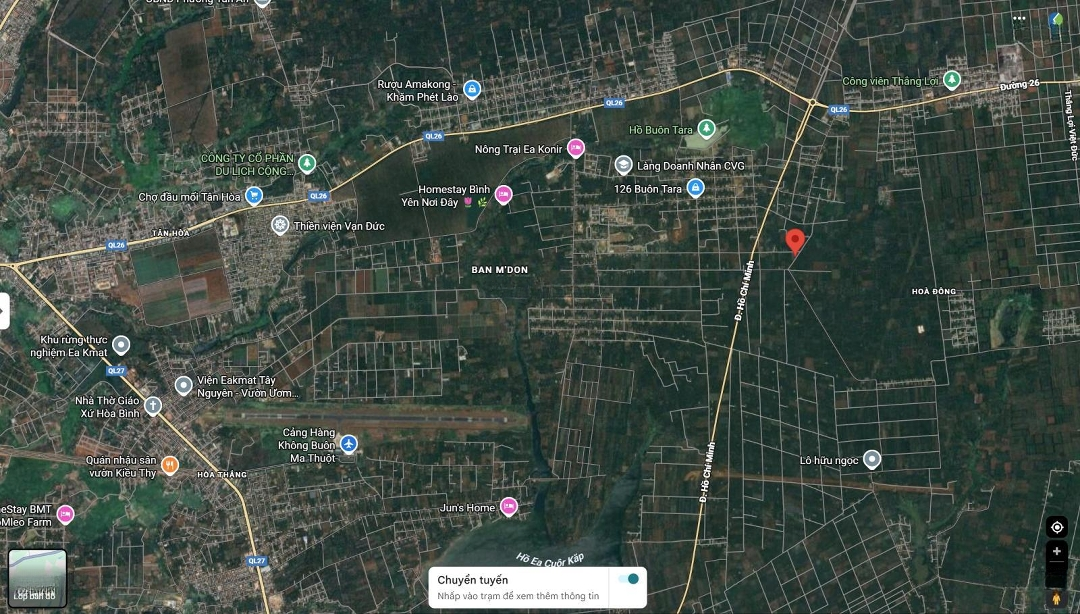Image resolution: width=1080 pixels, height=614 pixels.
Task: Open Quán nhậu sân vườn Kiều Thy
Action: click(x=170, y=465)
